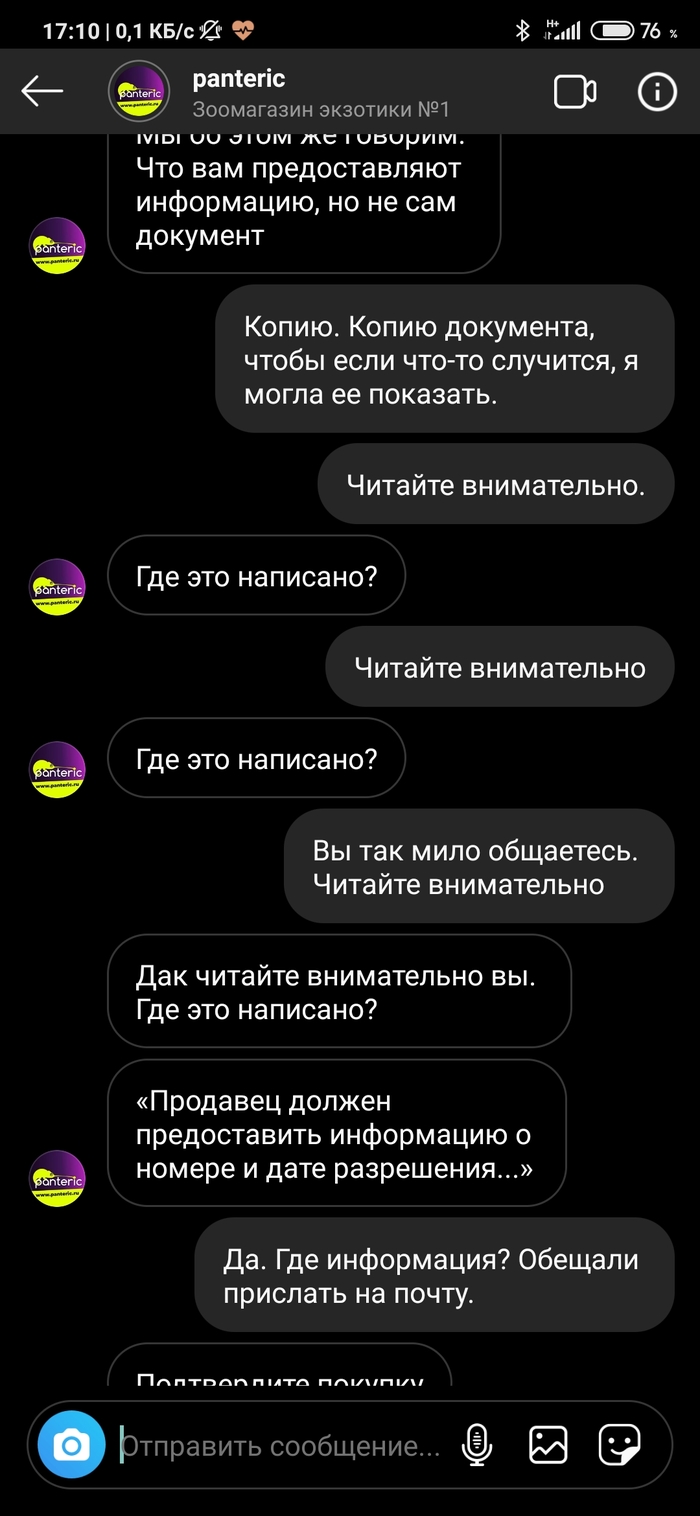Pick an image from the gallery
Viewport: 700px width, 1516px height.
click(548, 1445)
